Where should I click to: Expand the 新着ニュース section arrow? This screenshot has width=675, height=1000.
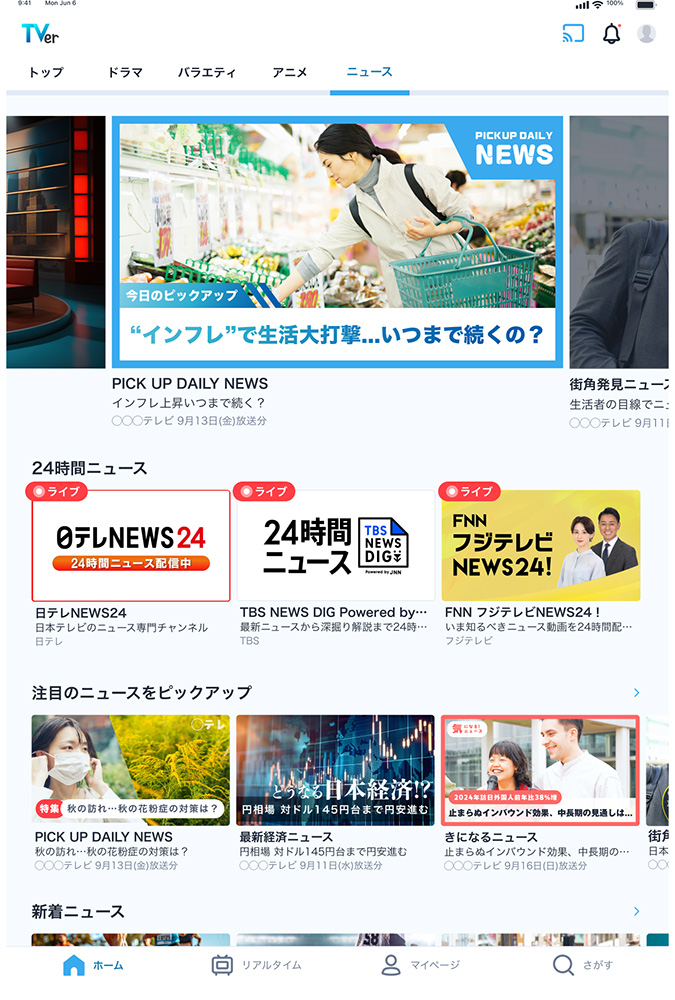(637, 911)
